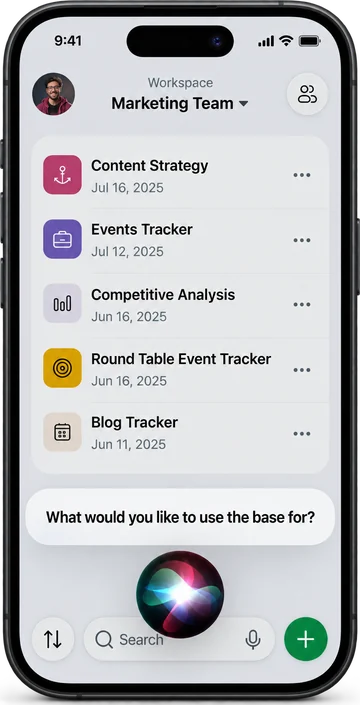The height and width of the screenshot is (705, 360).
Task: Open the workspace members icon
Action: [x=307, y=94]
